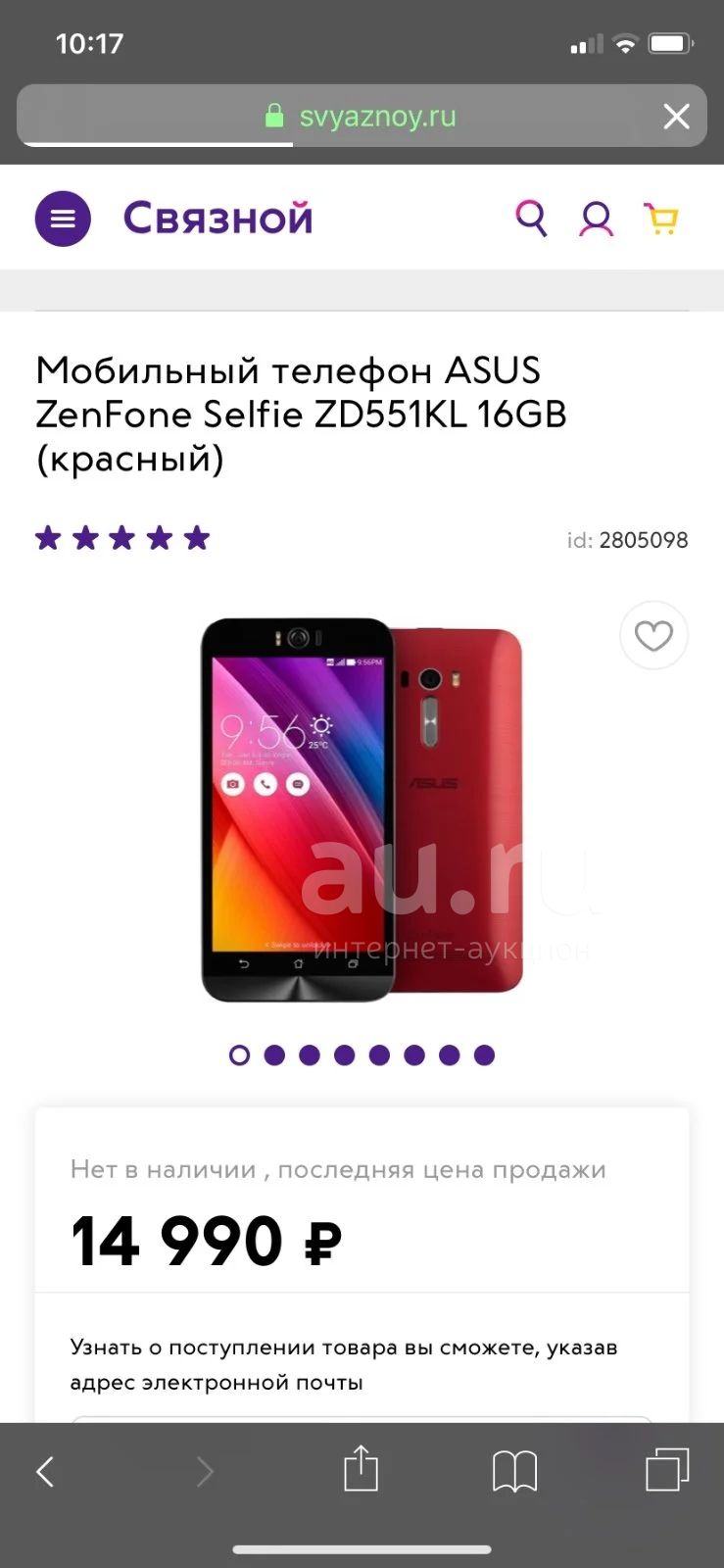The image size is (724, 1568).
Task: Go to the Связной home logo
Action: [x=217, y=218]
